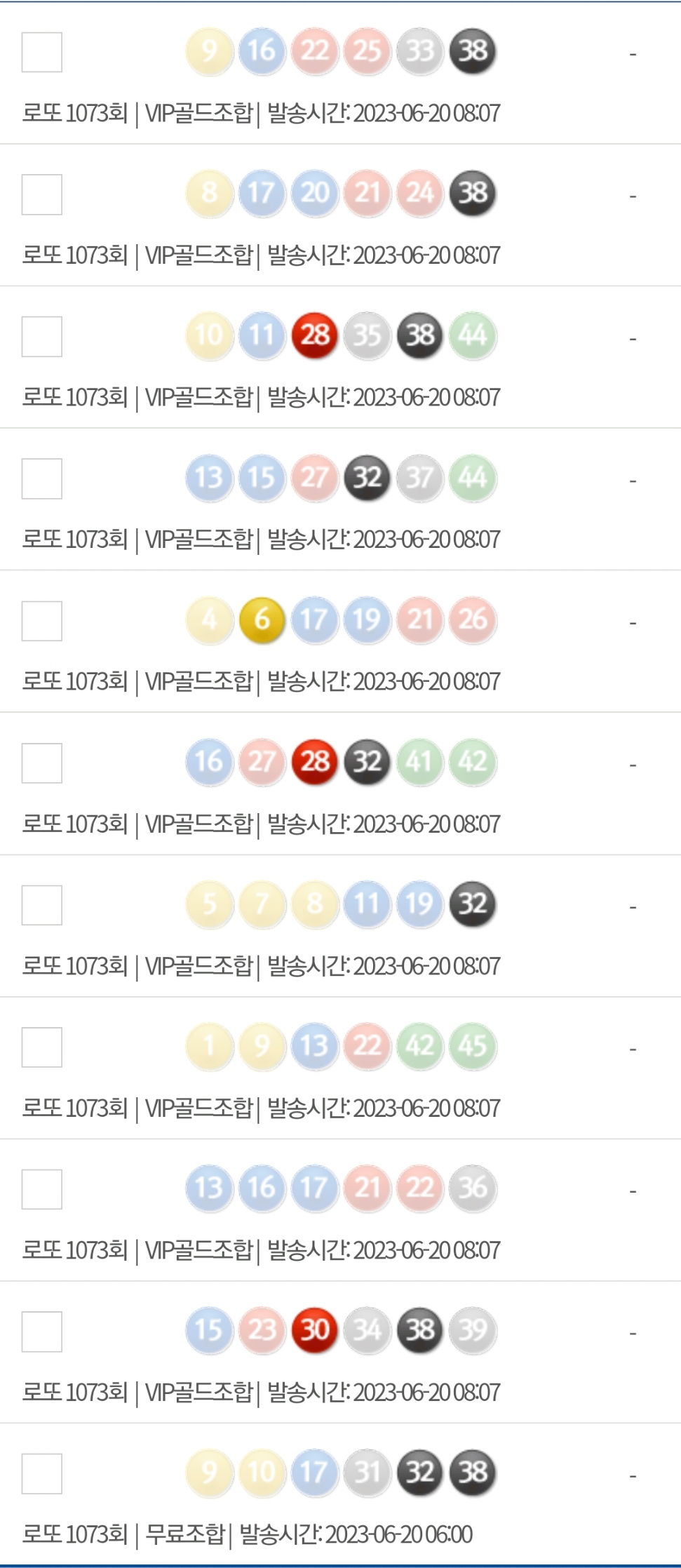681x1568 pixels.
Task: Select the checkbox for combination 8 17 20 21 24 38
Action: coord(42,194)
